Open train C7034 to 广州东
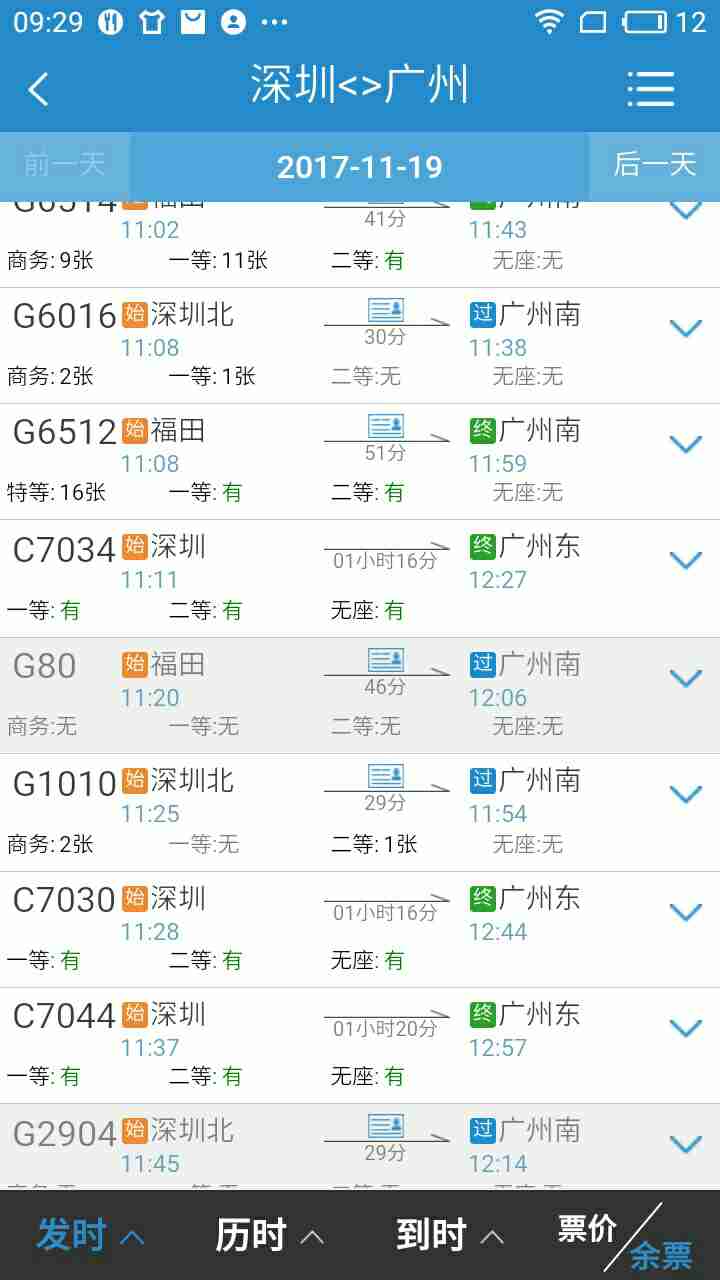Screen dimensions: 720x1280 [x=360, y=579]
